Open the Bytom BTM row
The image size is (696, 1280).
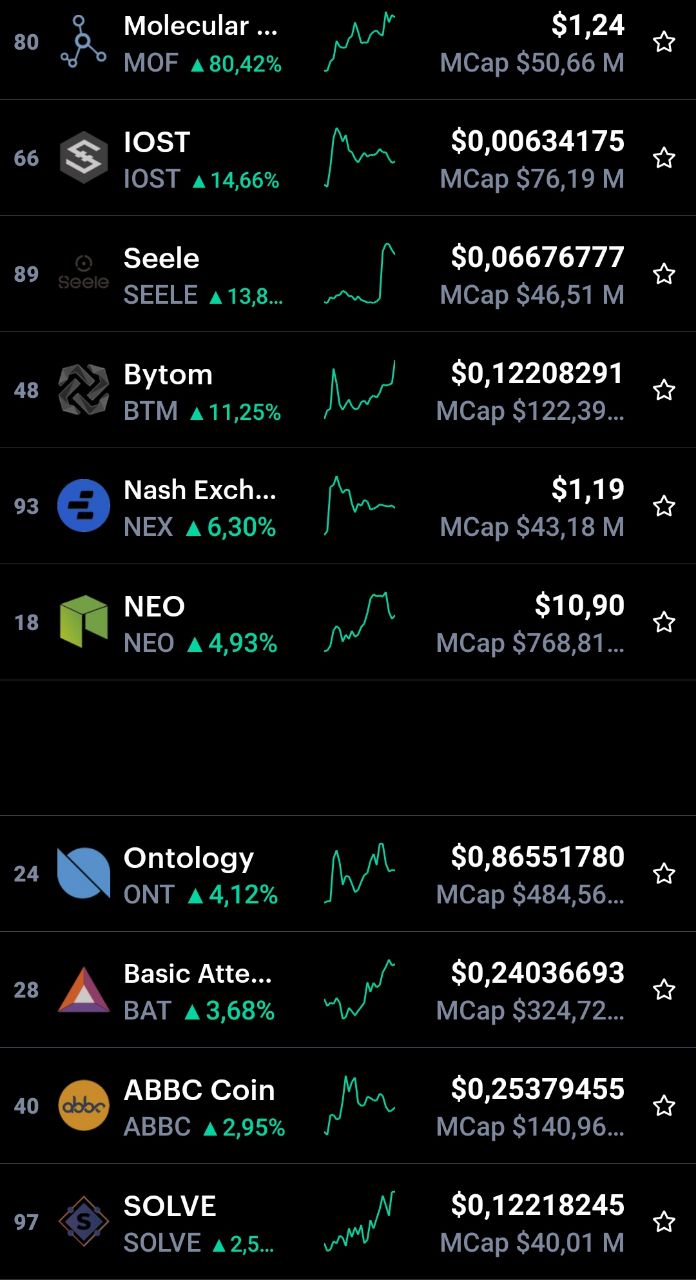(348, 390)
